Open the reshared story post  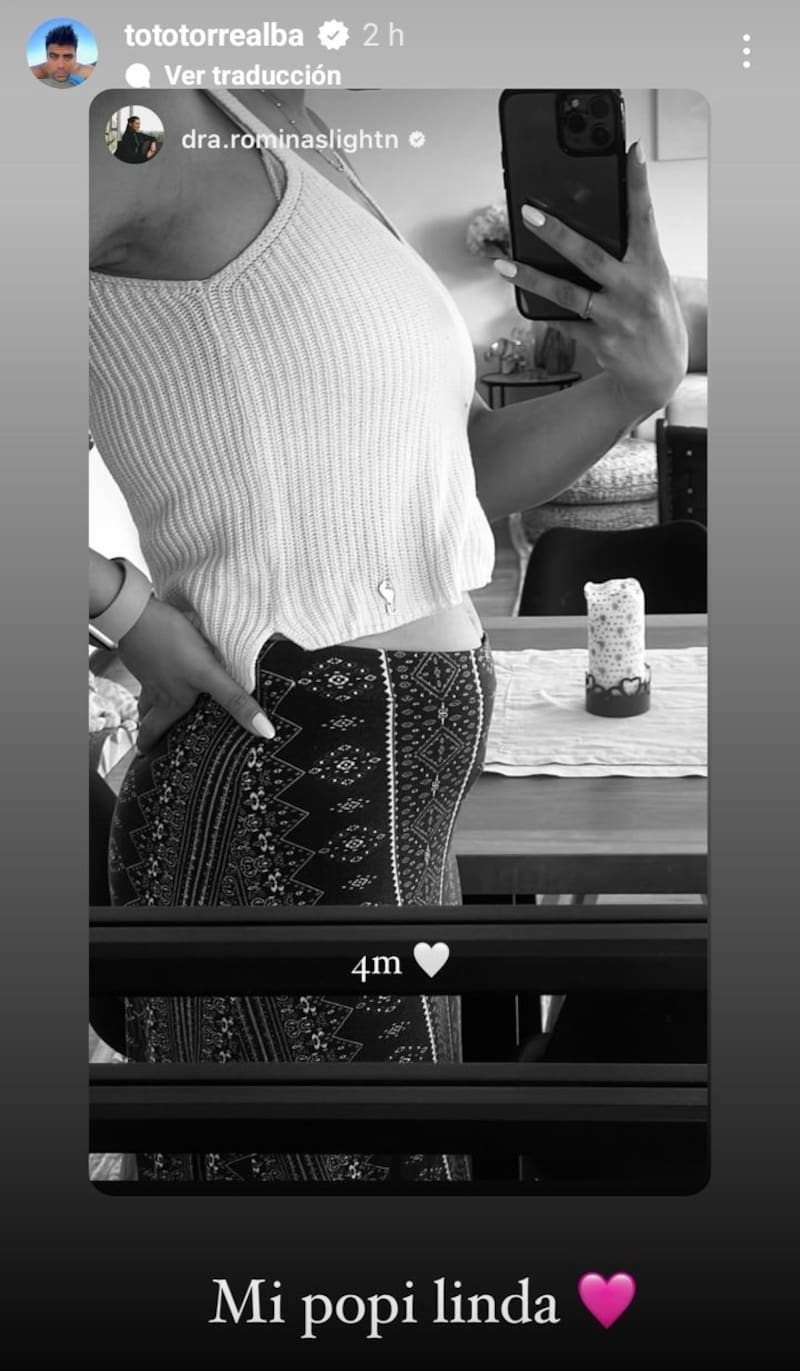[398, 640]
